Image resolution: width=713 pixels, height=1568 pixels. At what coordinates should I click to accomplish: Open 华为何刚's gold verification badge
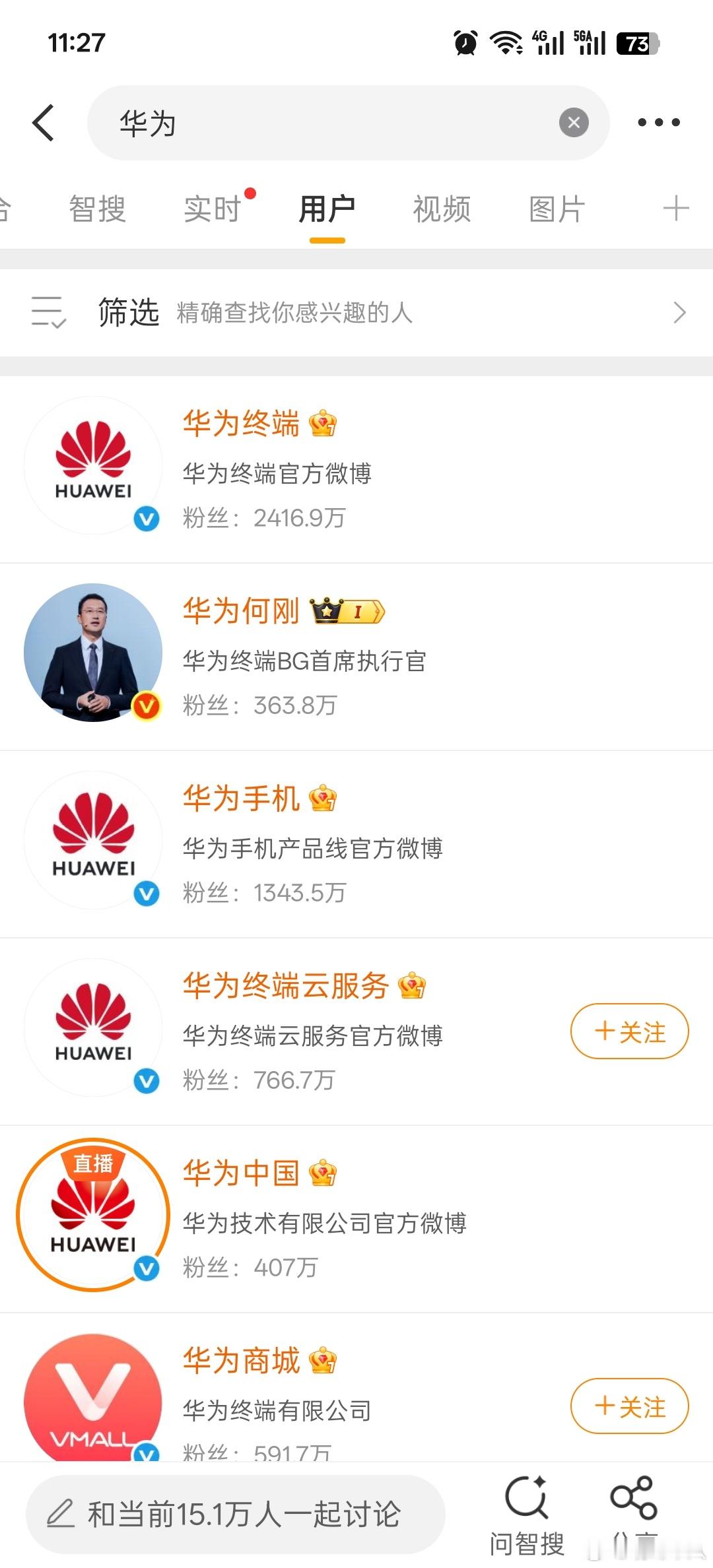[348, 611]
